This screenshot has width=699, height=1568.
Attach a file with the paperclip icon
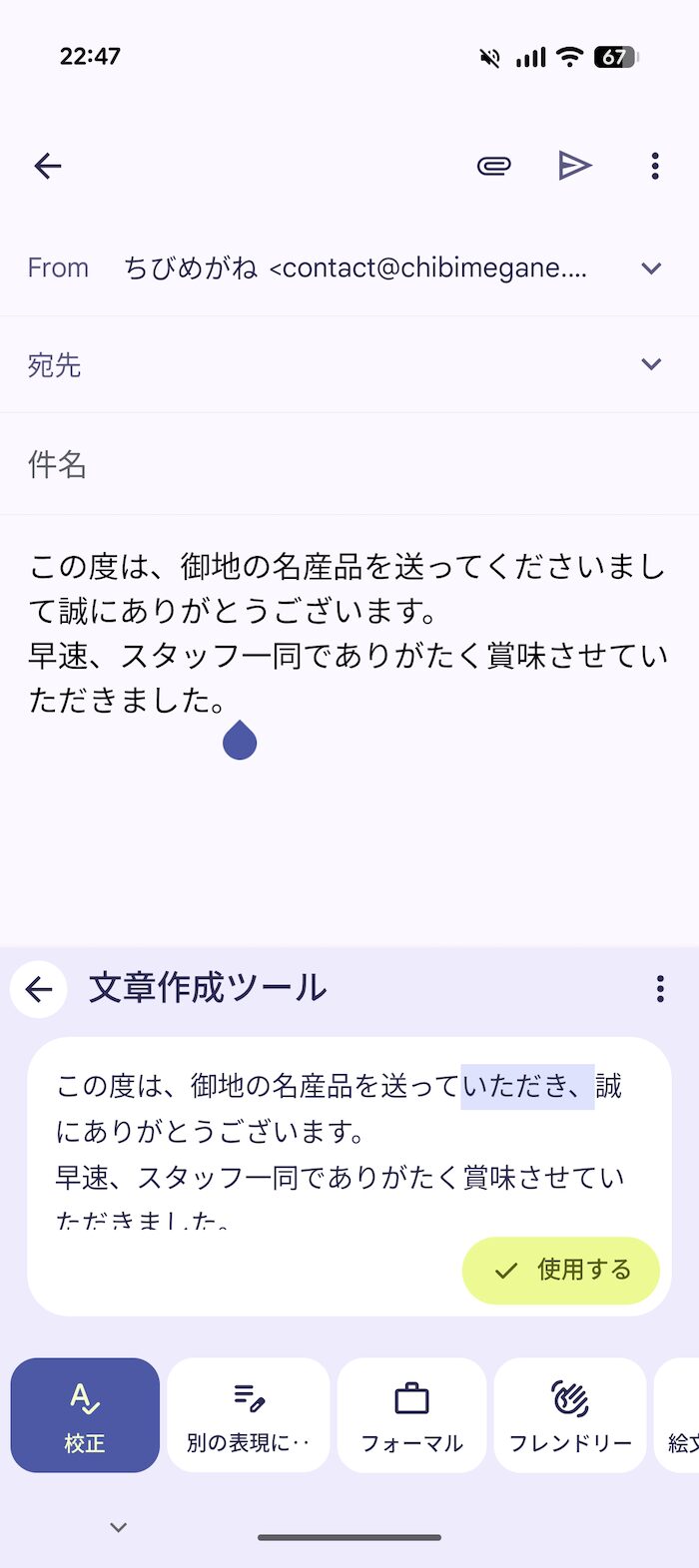coord(494,166)
